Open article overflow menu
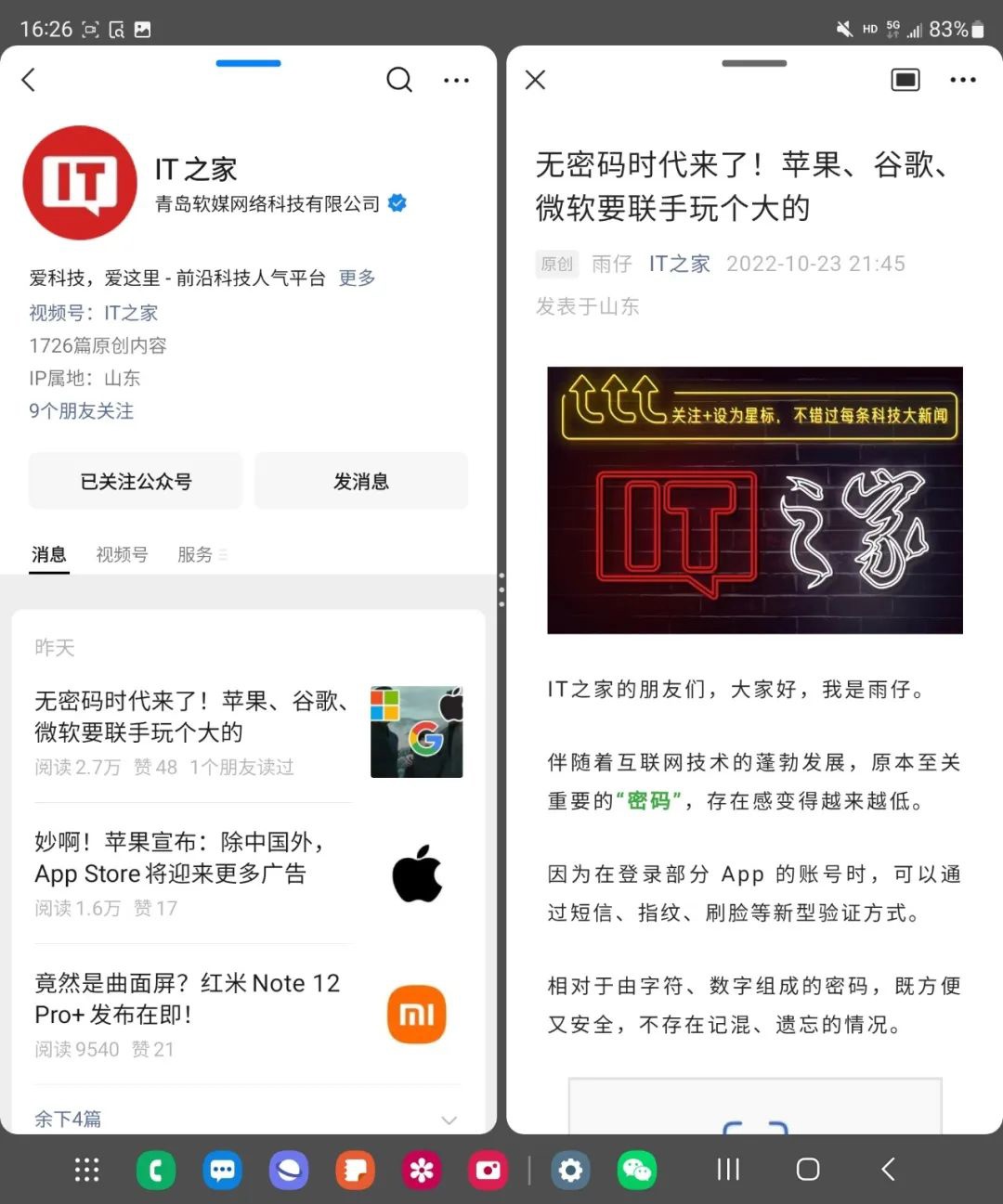Screen dimensions: 1003x1204 tap(963, 80)
